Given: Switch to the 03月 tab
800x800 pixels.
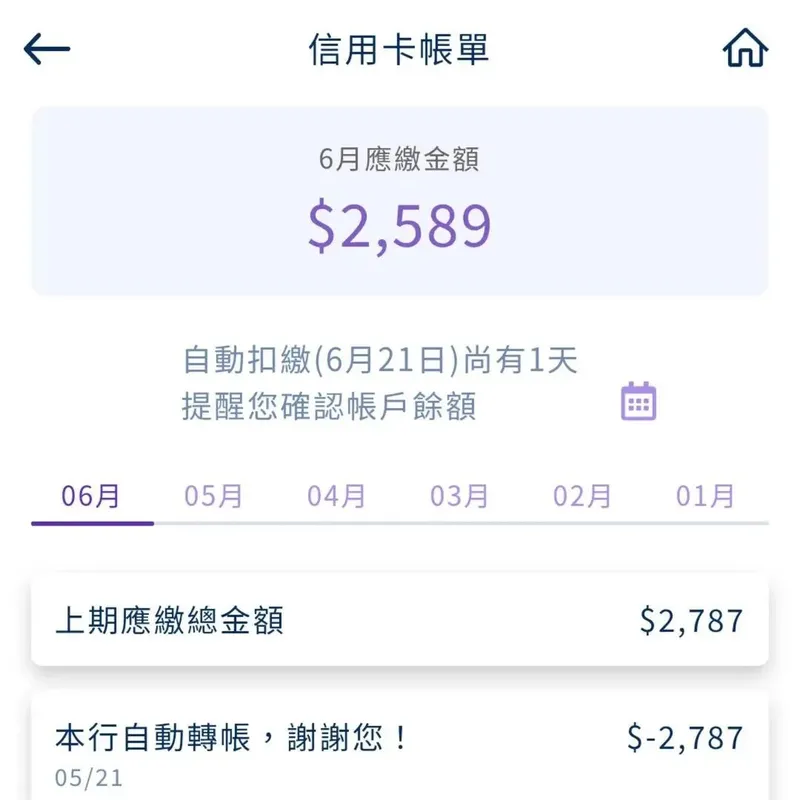Looking at the screenshot, I should coord(460,496).
